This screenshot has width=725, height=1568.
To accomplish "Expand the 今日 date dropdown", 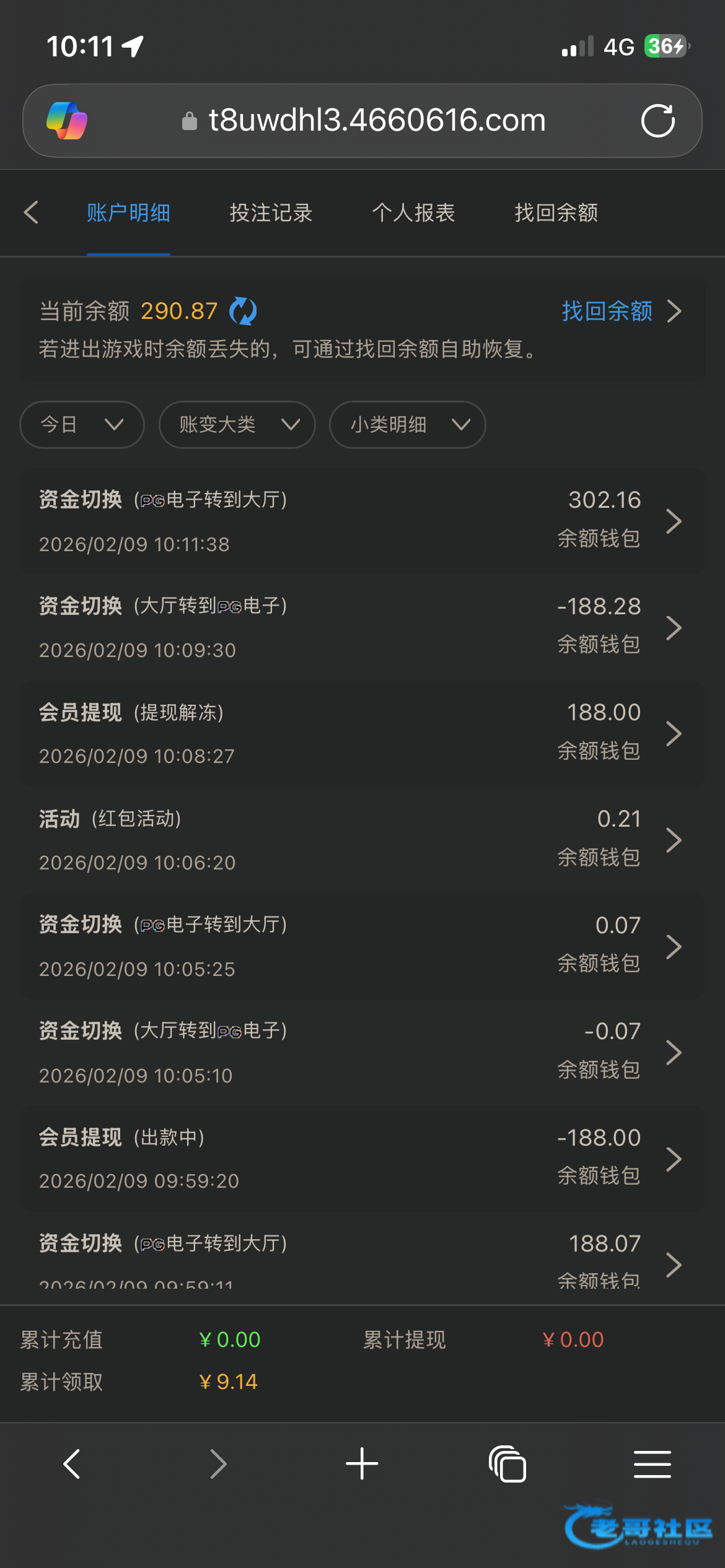I will tap(82, 425).
